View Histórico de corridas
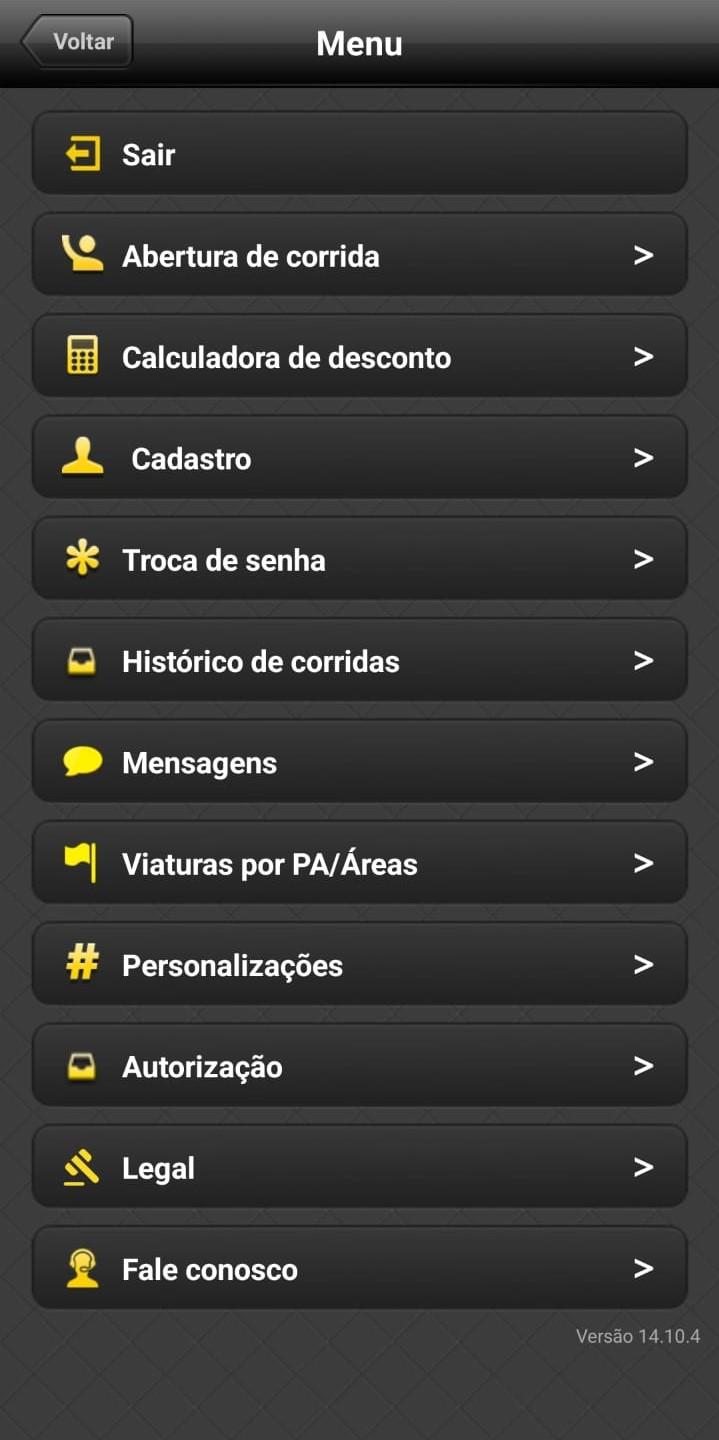The height and width of the screenshot is (1440, 719). coord(359,661)
